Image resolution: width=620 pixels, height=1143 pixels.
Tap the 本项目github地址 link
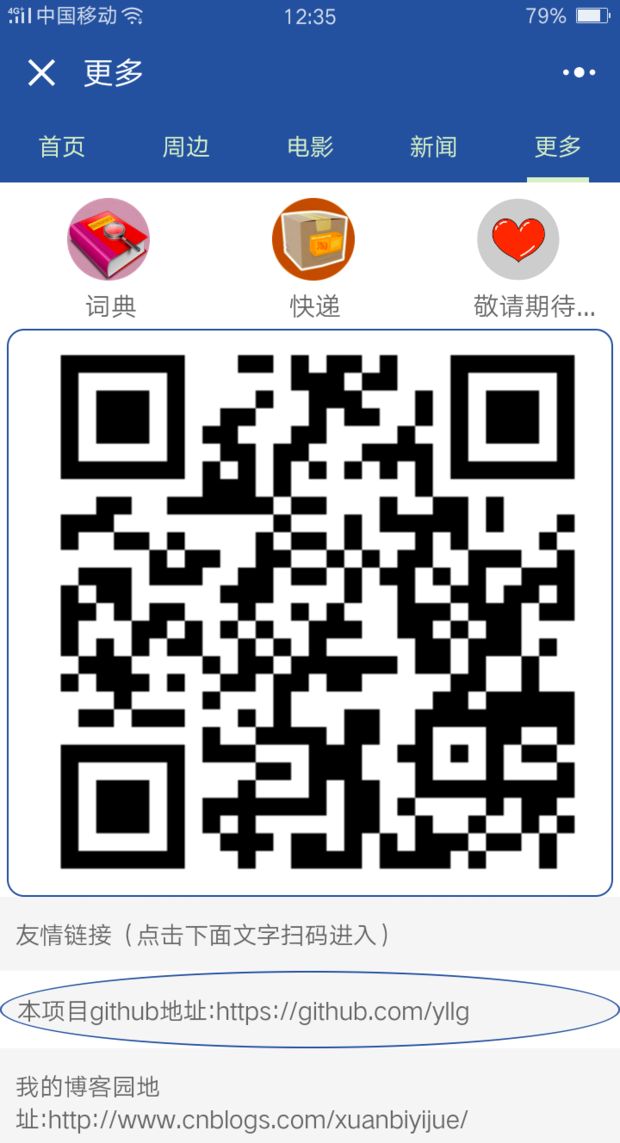point(243,1011)
